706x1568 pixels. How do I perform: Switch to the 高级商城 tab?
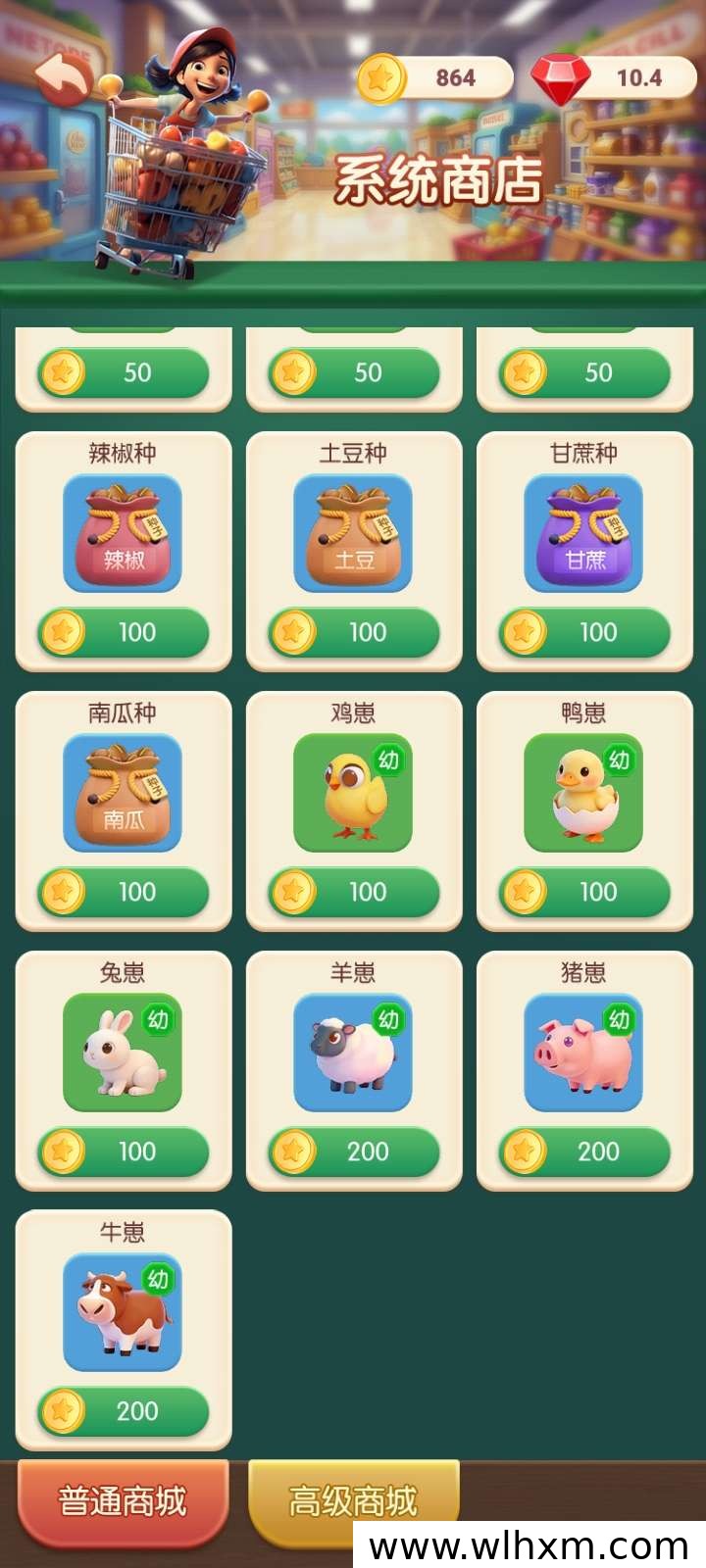coord(353,1501)
